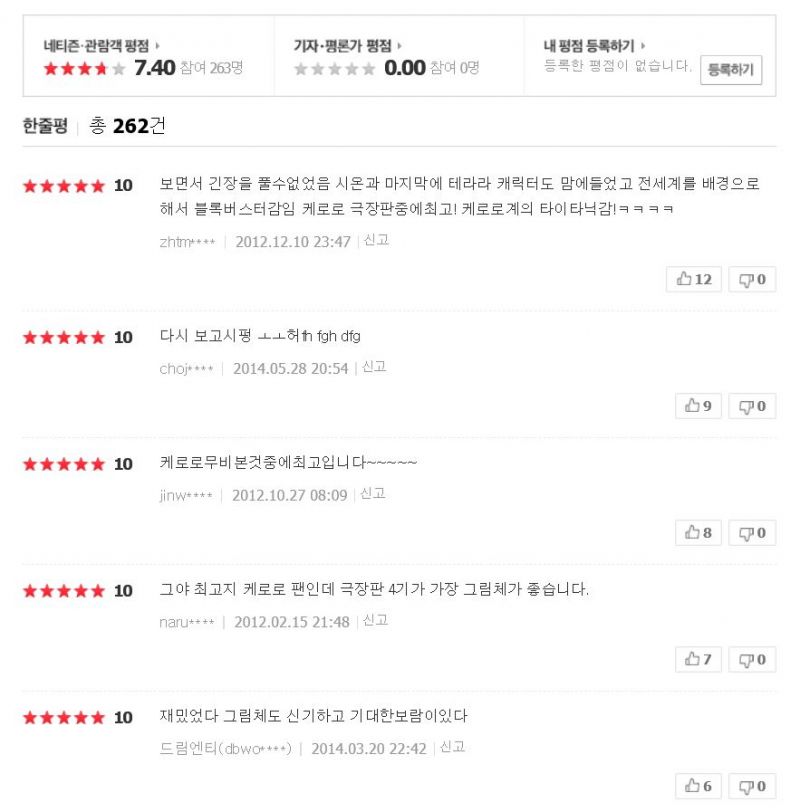This screenshot has height=812, width=800.
Task: Report the review by choj****
Action: 374,368
